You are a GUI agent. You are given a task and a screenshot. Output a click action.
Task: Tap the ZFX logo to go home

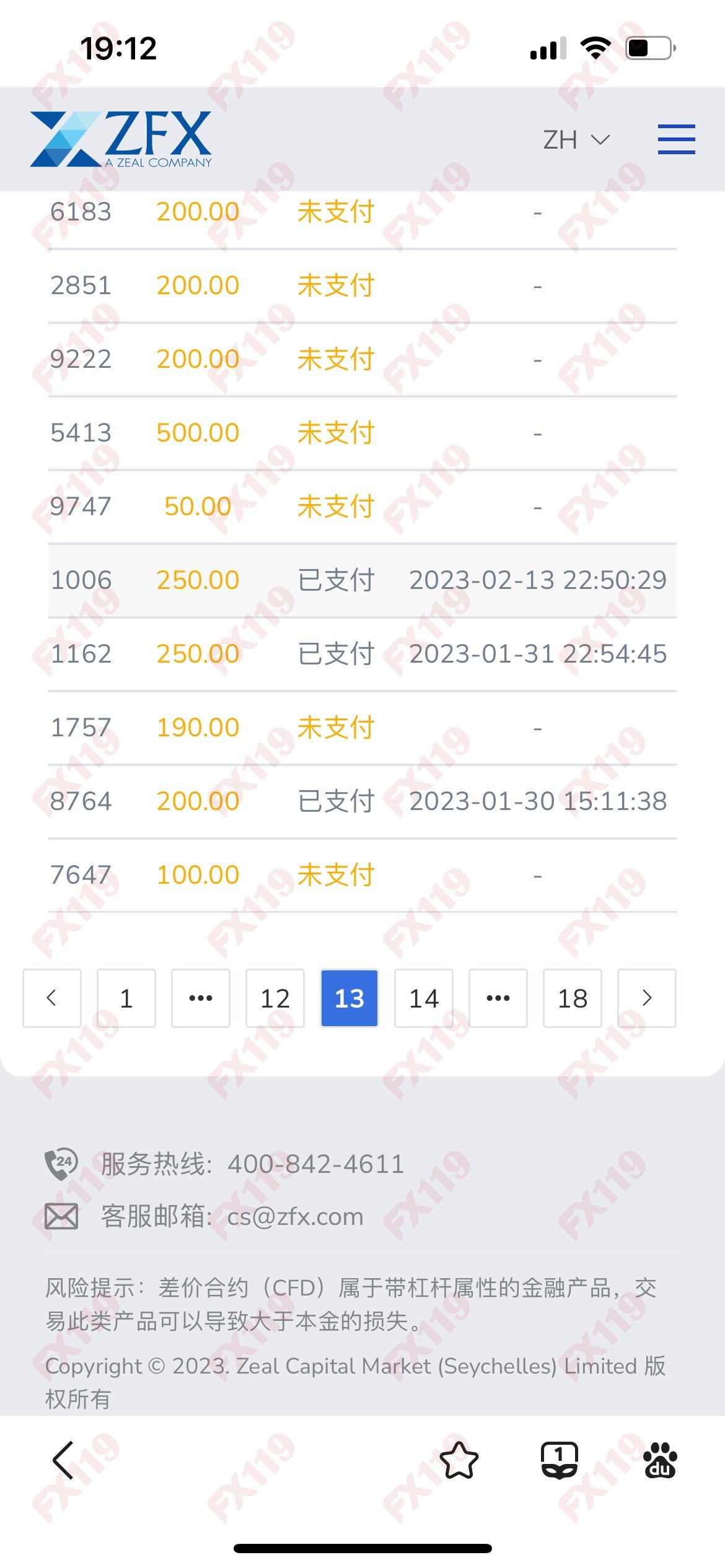(x=121, y=139)
